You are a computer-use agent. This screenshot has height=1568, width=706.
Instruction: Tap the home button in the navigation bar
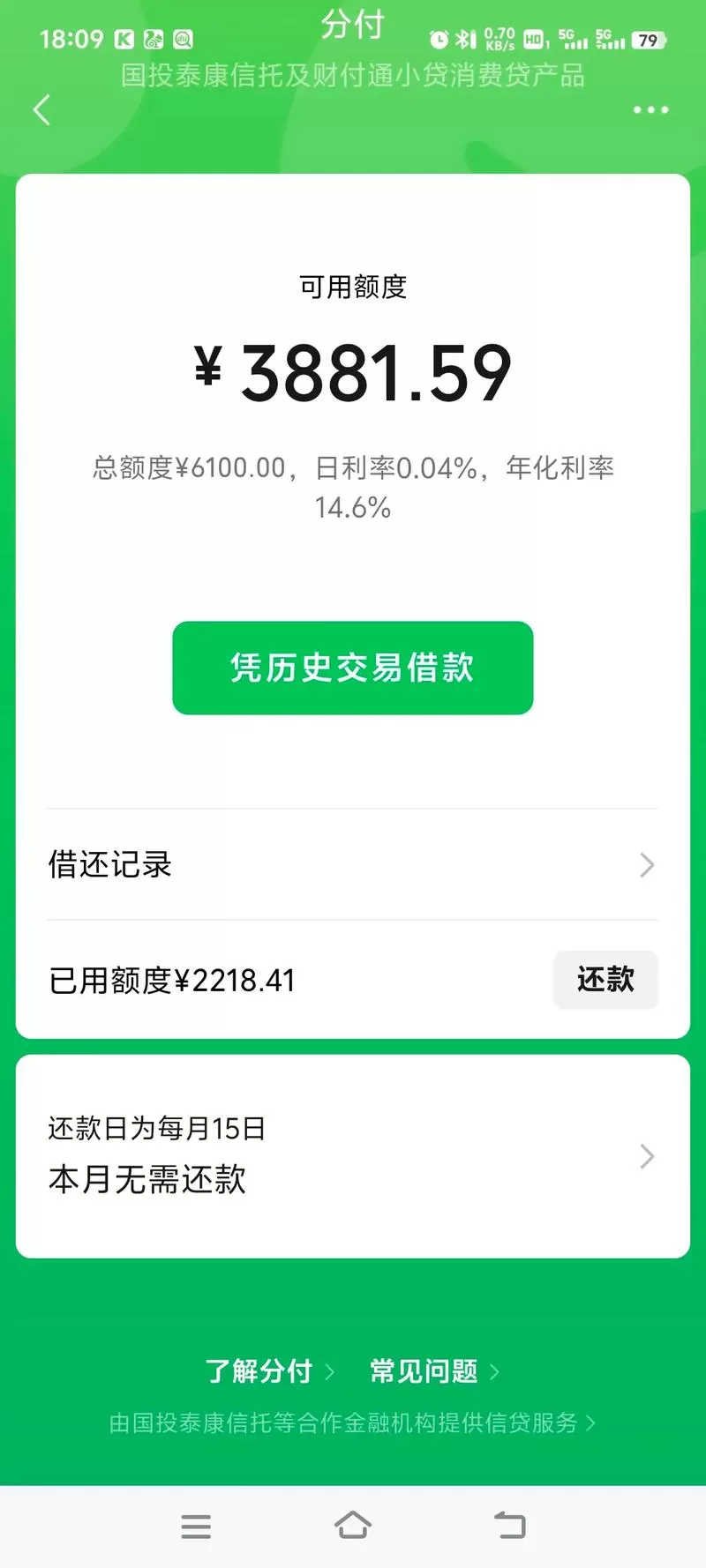[x=353, y=1527]
